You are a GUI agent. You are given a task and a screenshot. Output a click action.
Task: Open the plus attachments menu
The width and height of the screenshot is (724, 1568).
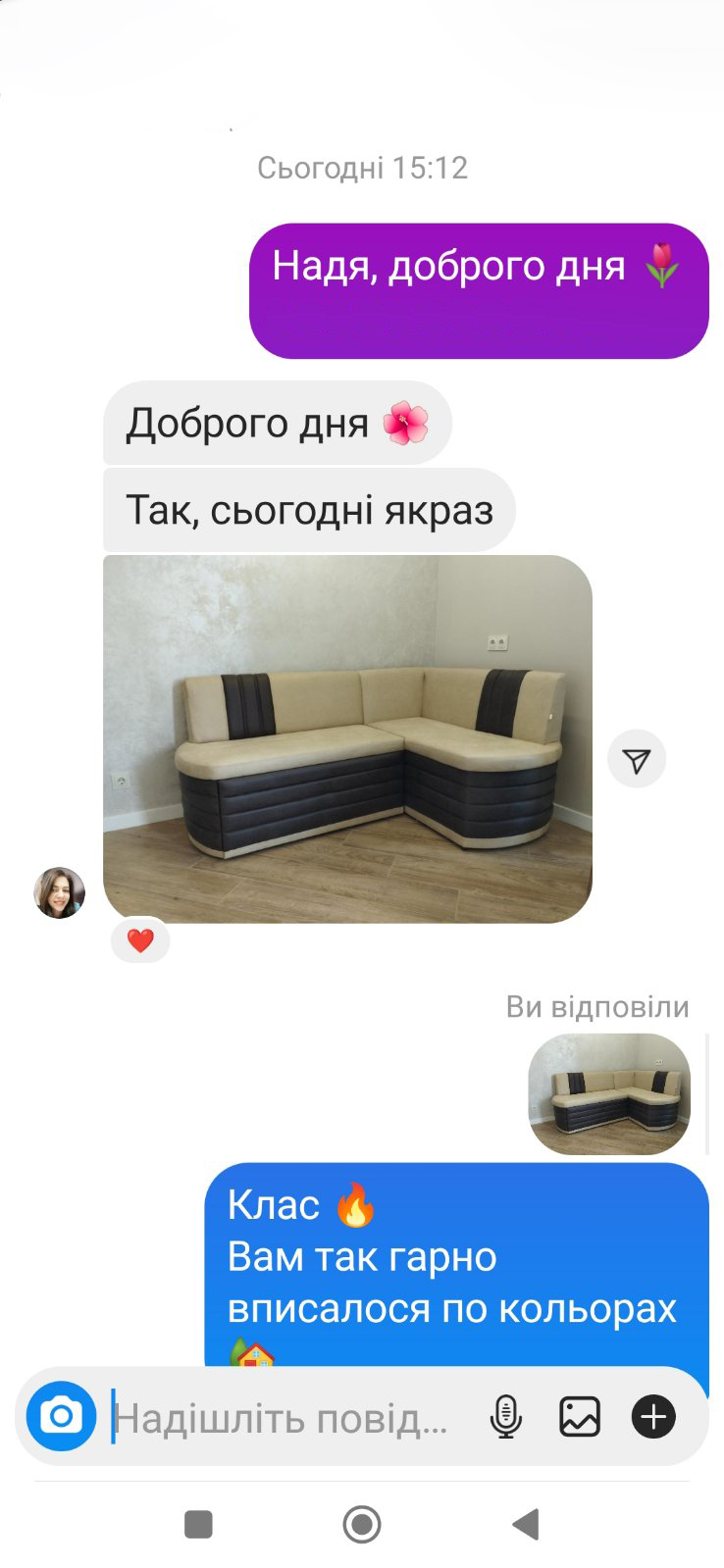(x=653, y=1417)
